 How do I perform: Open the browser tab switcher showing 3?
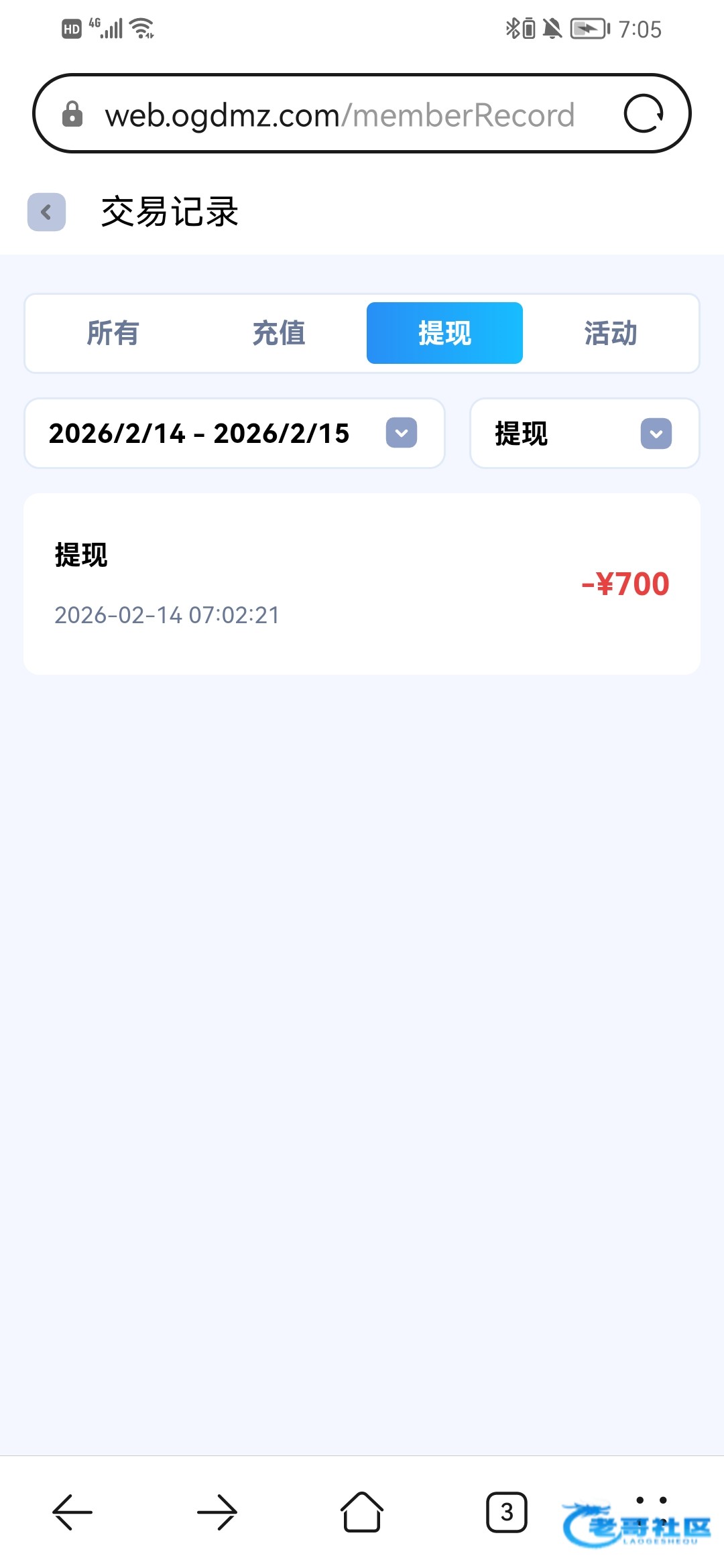click(x=507, y=1512)
